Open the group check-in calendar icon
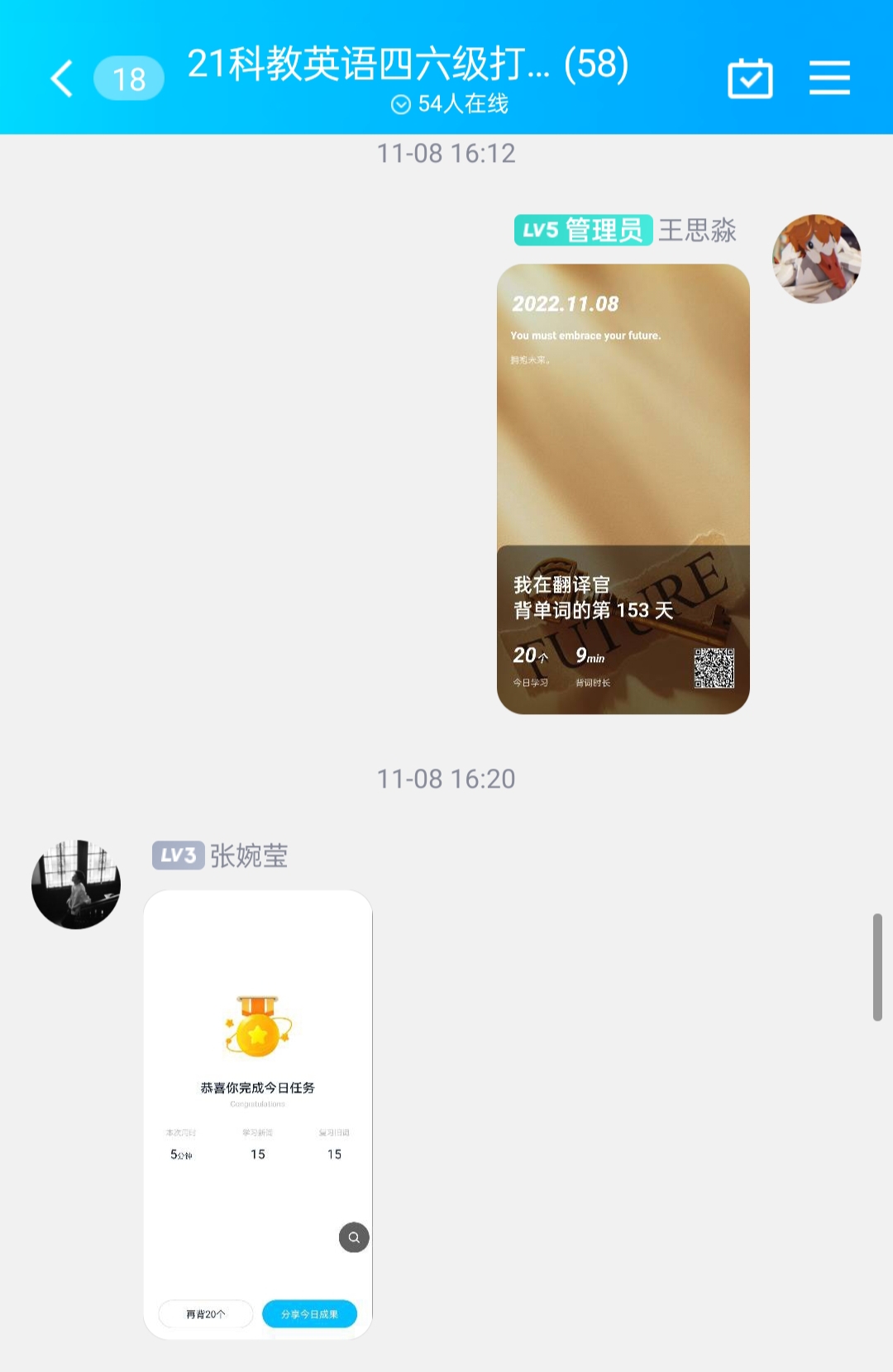Image resolution: width=893 pixels, height=1372 pixels. [x=750, y=79]
